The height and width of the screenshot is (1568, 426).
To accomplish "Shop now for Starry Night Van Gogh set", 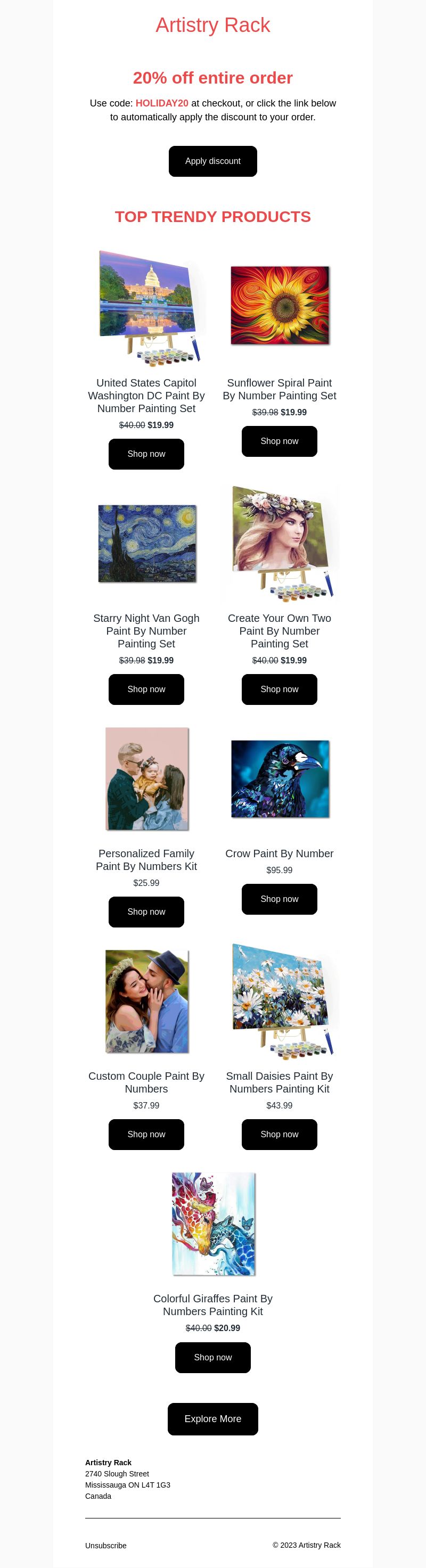I will coord(146,689).
